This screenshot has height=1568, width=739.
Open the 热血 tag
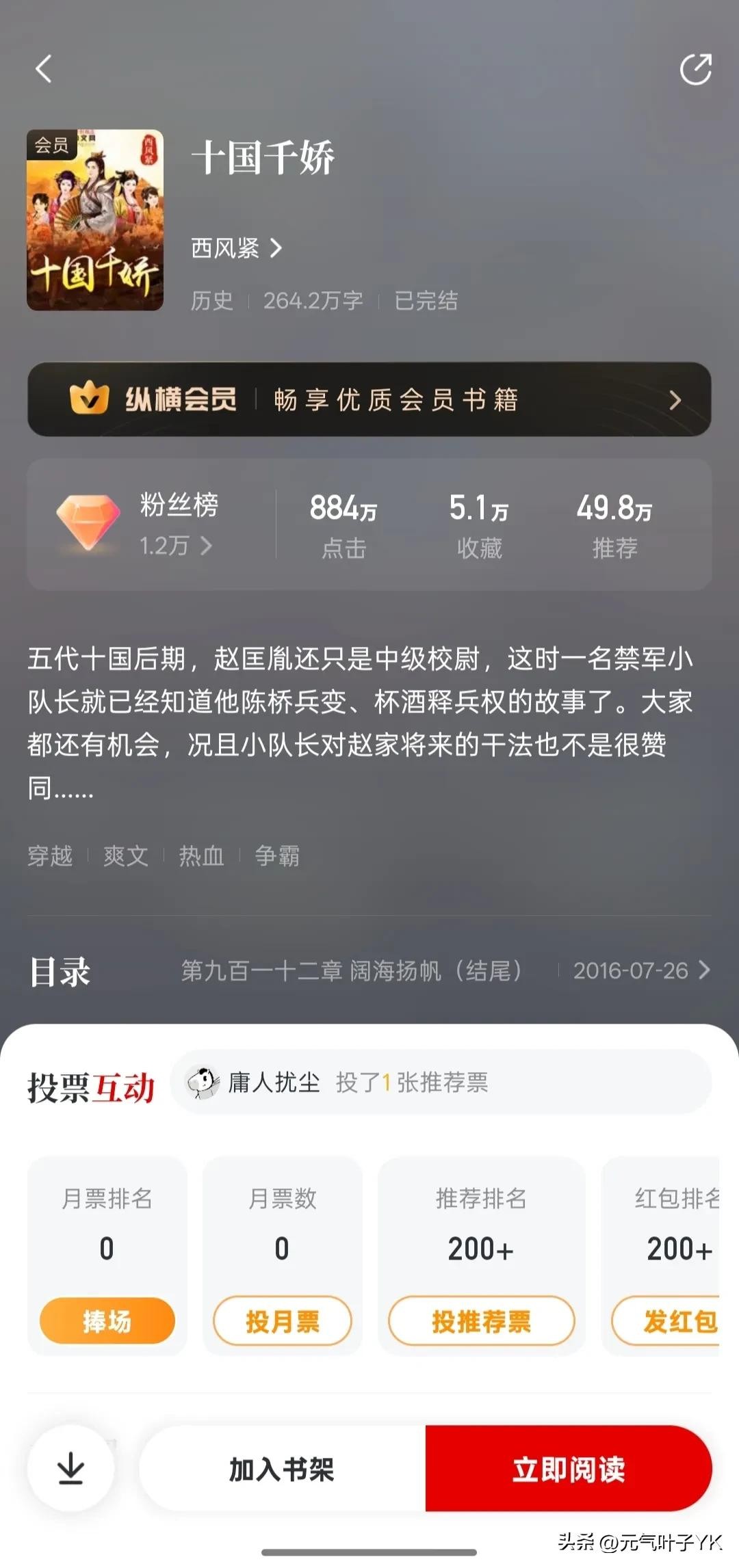[201, 855]
